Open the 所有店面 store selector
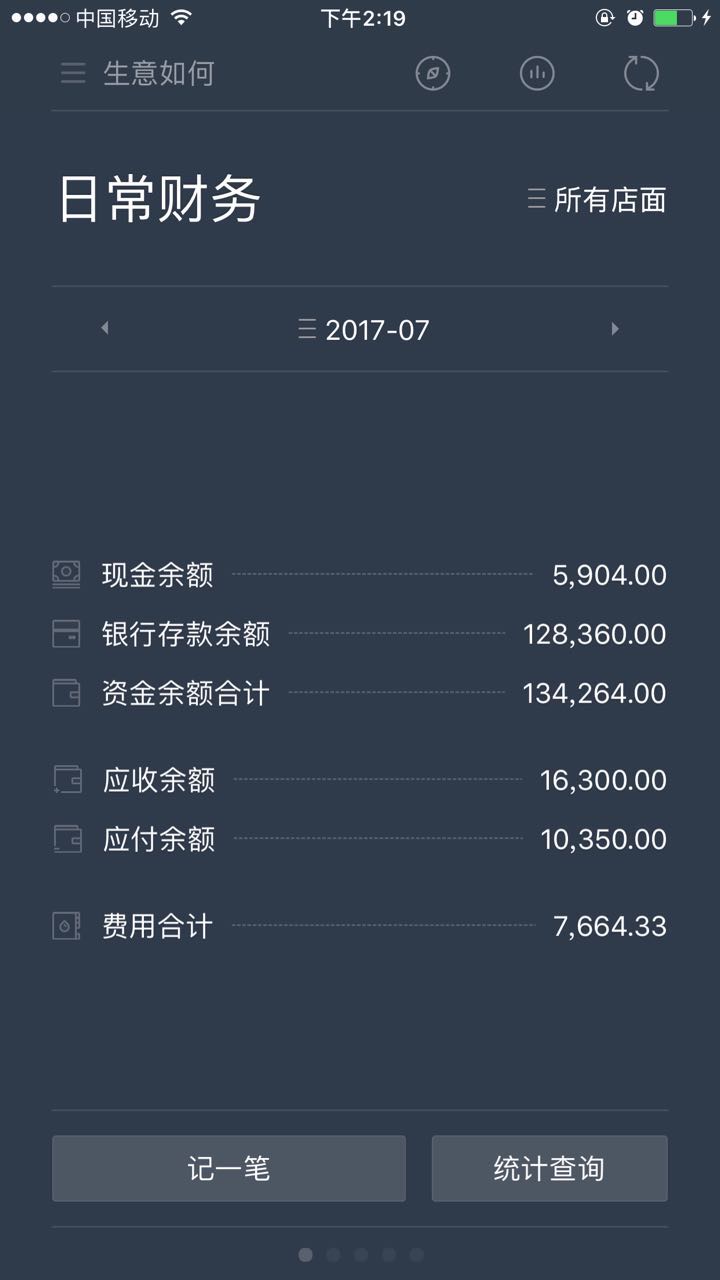Screen dimensions: 720x1280 coord(597,200)
